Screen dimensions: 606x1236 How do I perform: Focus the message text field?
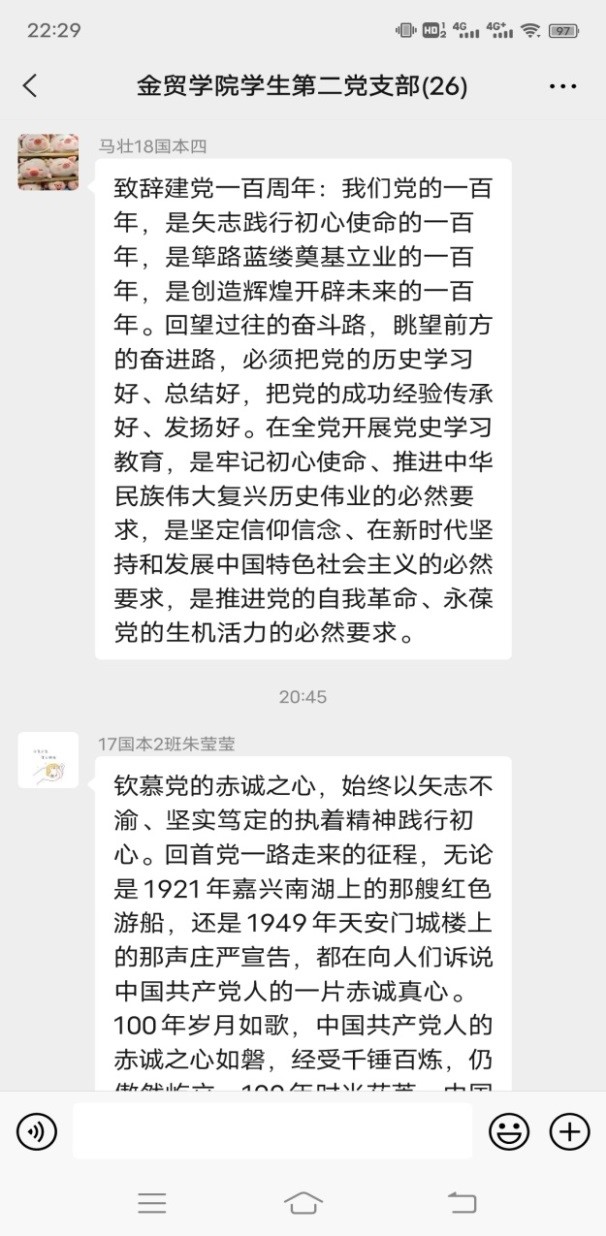point(272,1132)
